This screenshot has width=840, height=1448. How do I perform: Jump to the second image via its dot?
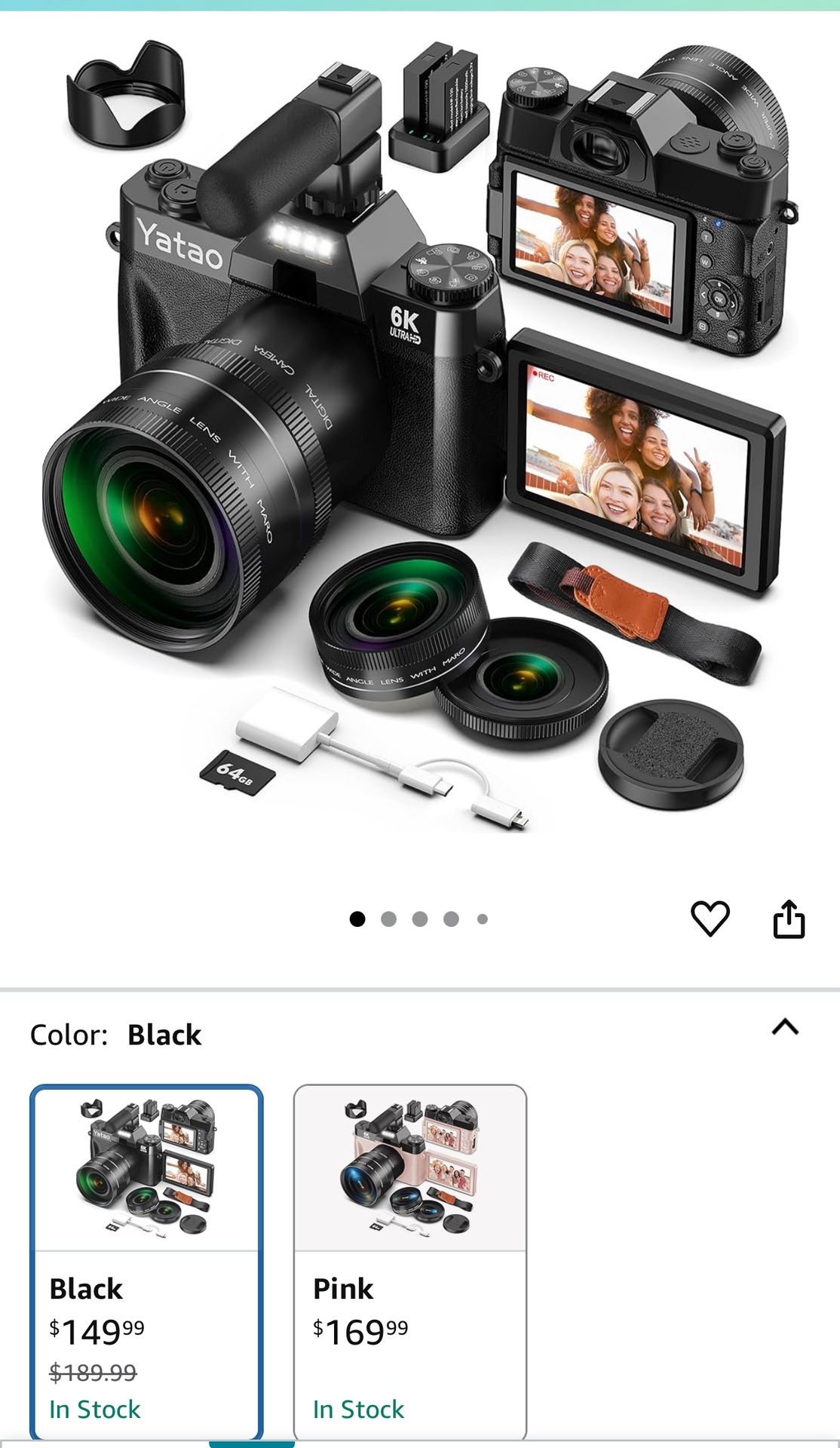click(389, 919)
